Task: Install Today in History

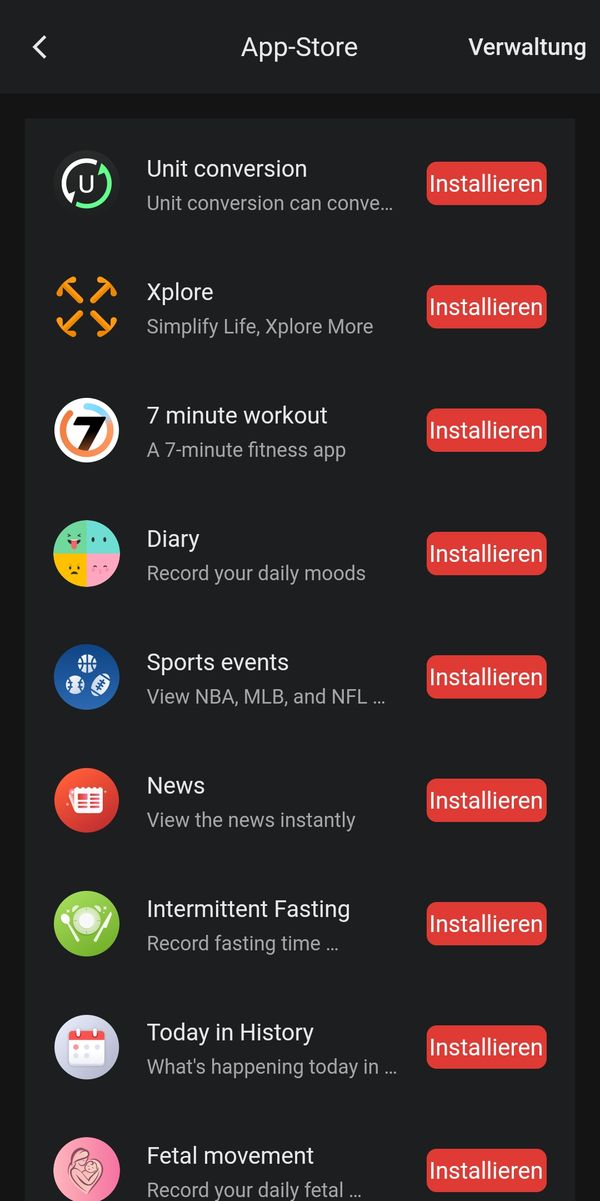Action: (486, 1047)
